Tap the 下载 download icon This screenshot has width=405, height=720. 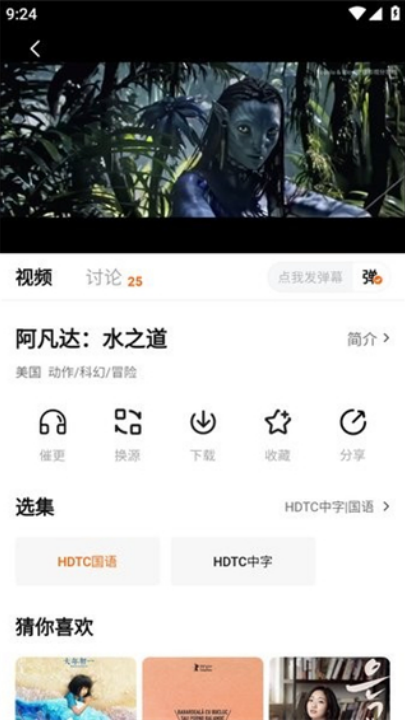click(x=202, y=435)
